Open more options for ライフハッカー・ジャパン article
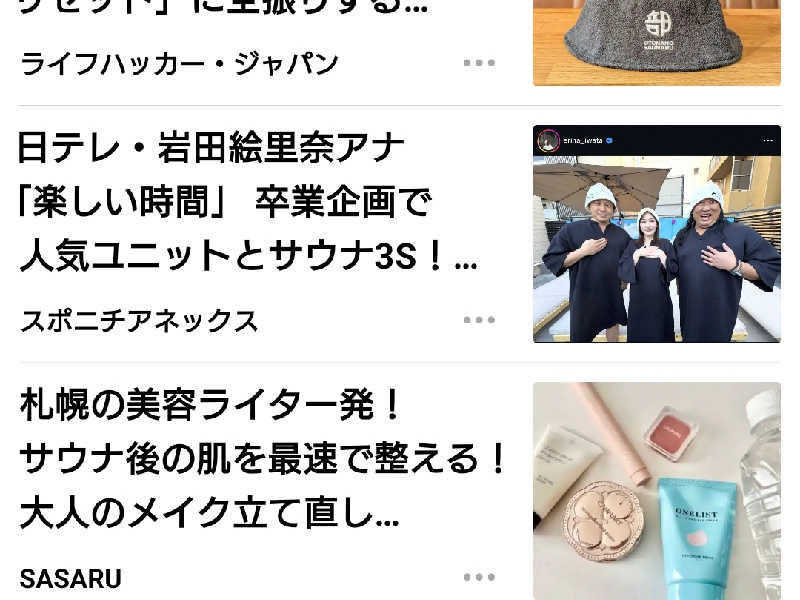Viewport: 800px width, 600px height. click(479, 63)
